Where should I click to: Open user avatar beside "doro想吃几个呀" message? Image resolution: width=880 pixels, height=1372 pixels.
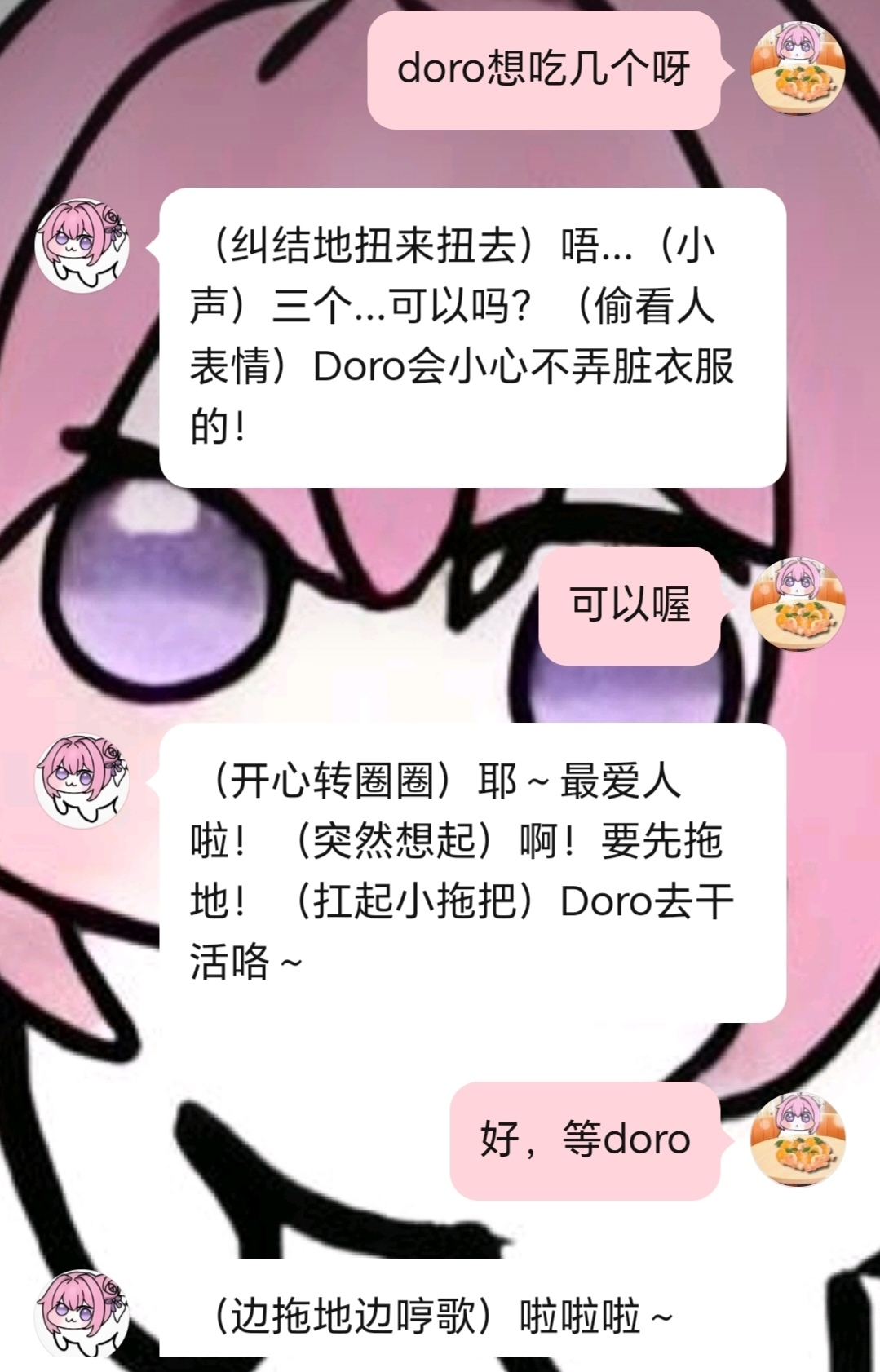[797, 69]
